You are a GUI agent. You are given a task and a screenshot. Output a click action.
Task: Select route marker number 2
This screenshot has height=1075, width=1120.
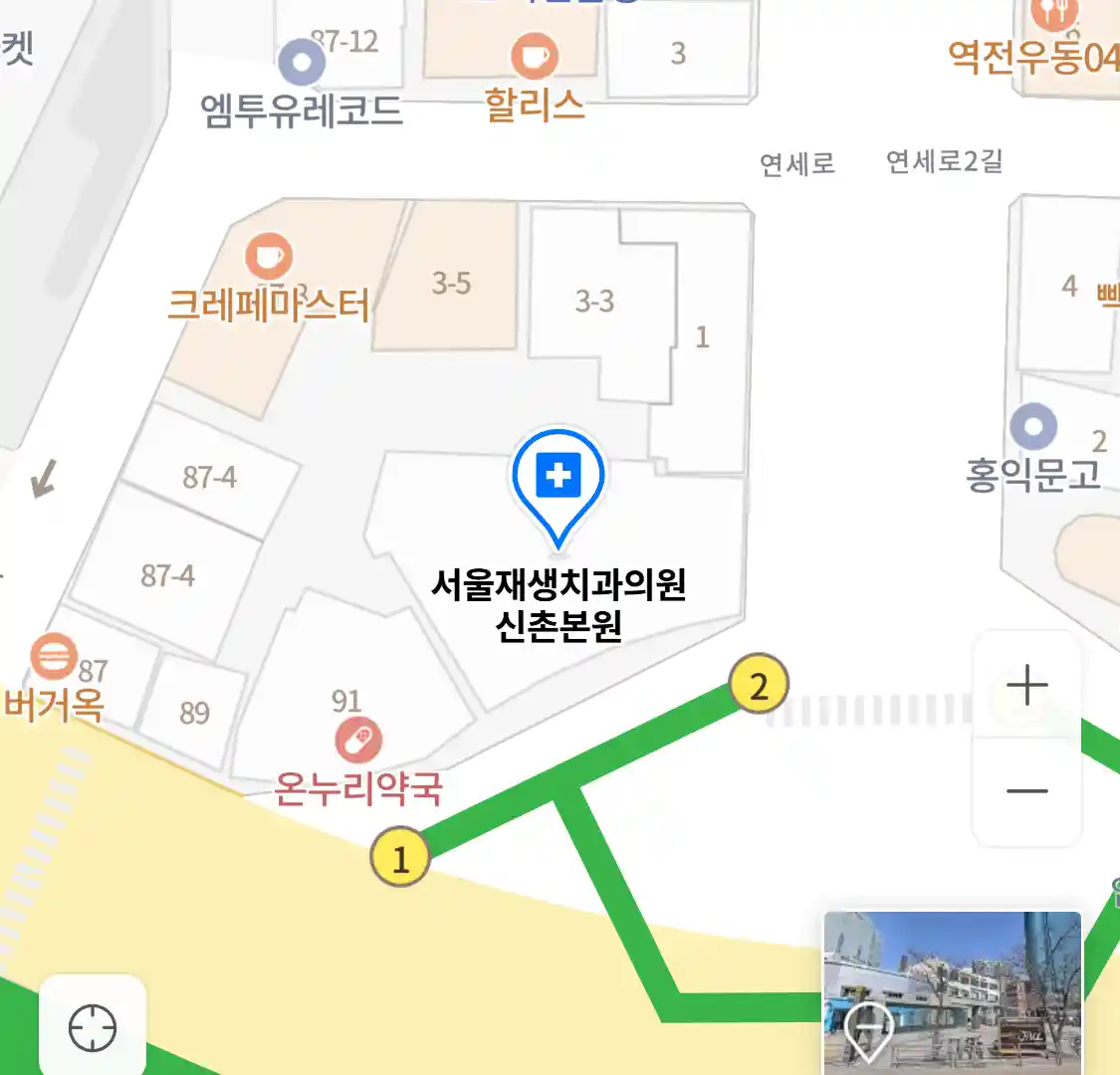pos(759,685)
